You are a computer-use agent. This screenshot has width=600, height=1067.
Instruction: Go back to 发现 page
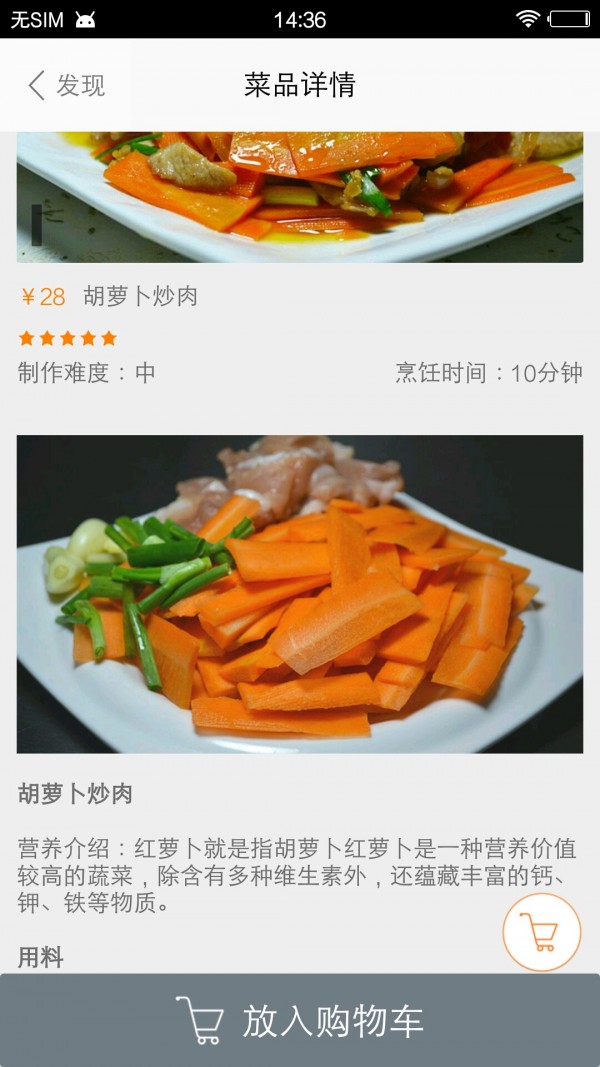(66, 86)
